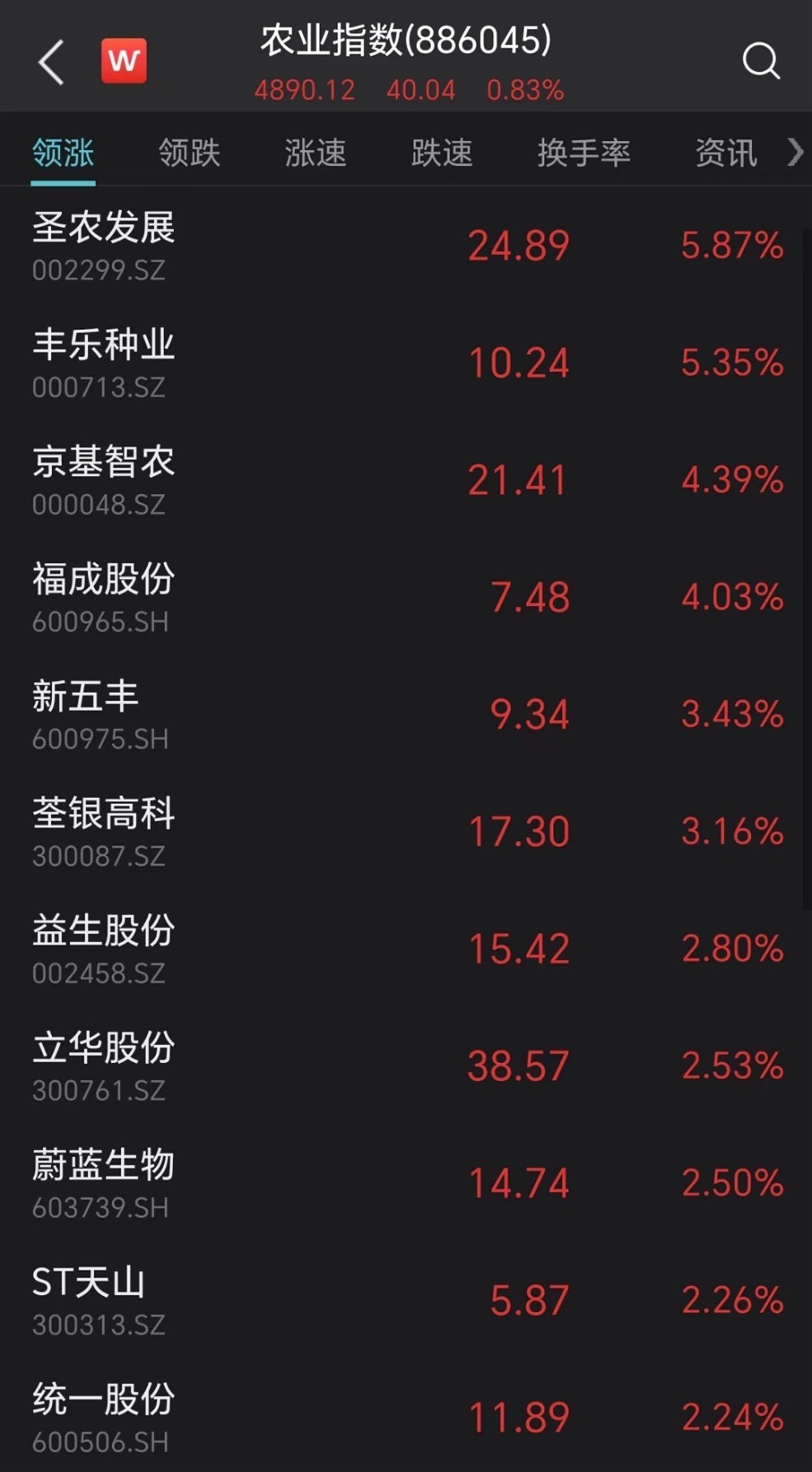Switch to the 换手率 tab
The width and height of the screenshot is (812, 1472).
tap(584, 153)
